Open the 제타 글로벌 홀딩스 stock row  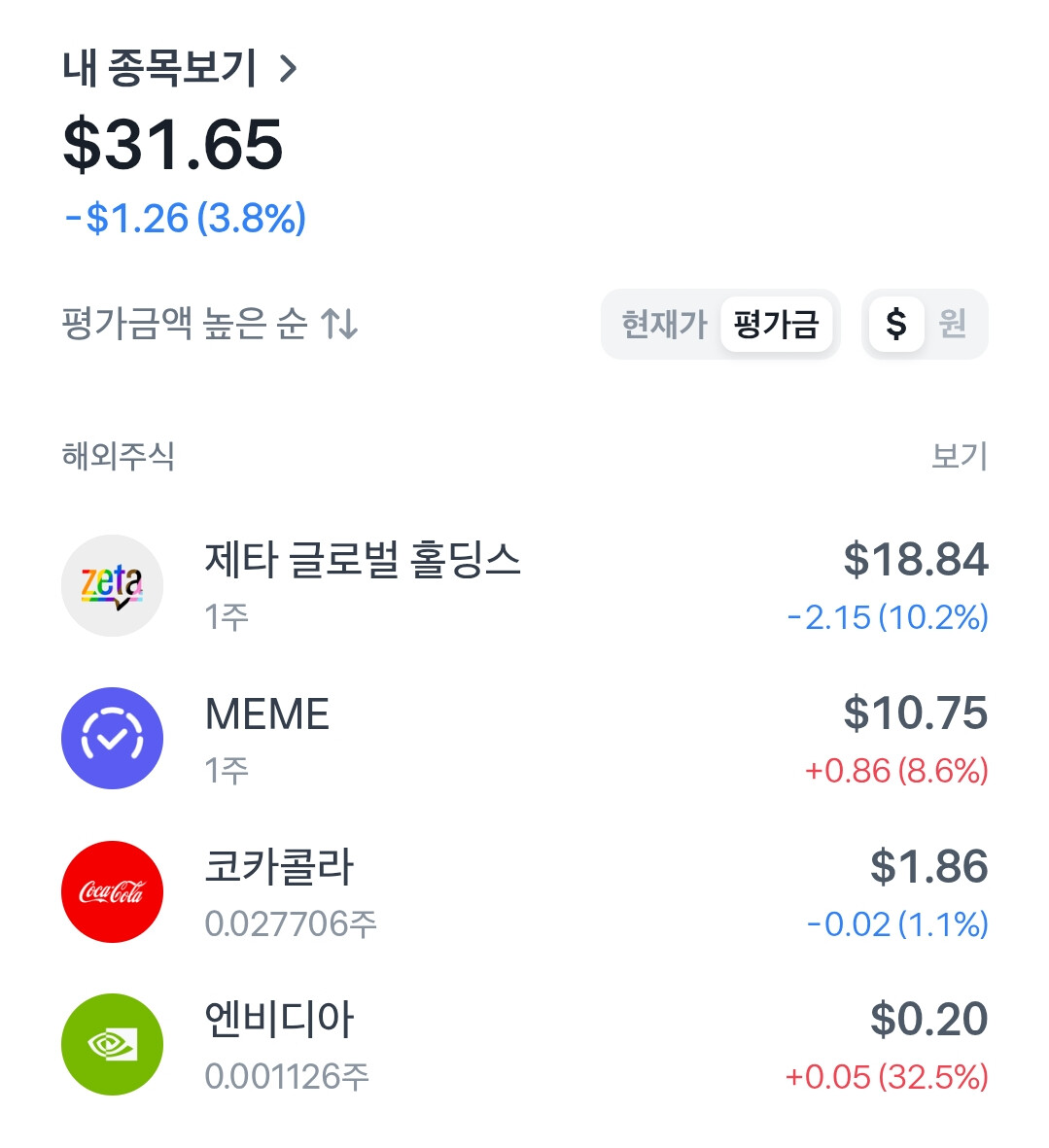tap(524, 586)
